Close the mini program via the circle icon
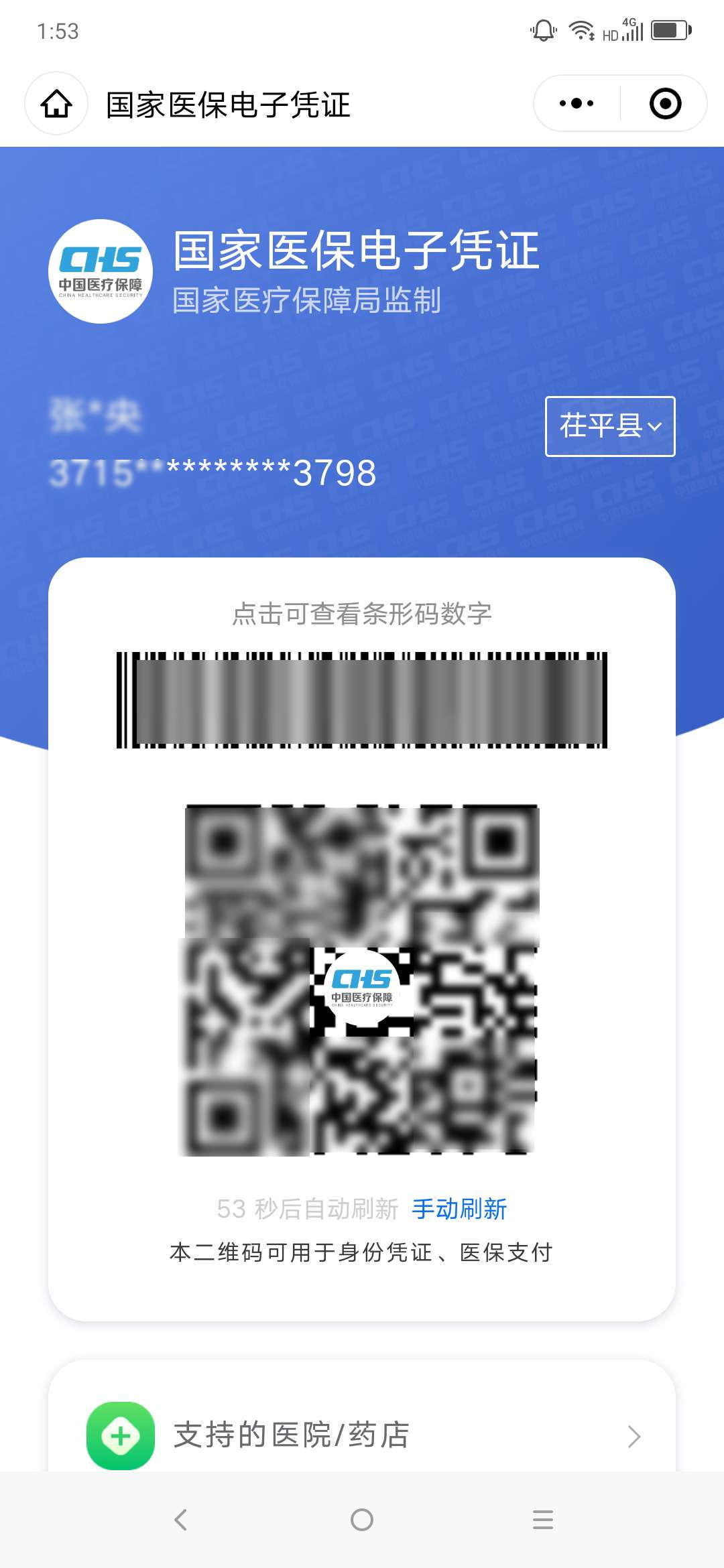The width and height of the screenshot is (724, 1568). (665, 104)
